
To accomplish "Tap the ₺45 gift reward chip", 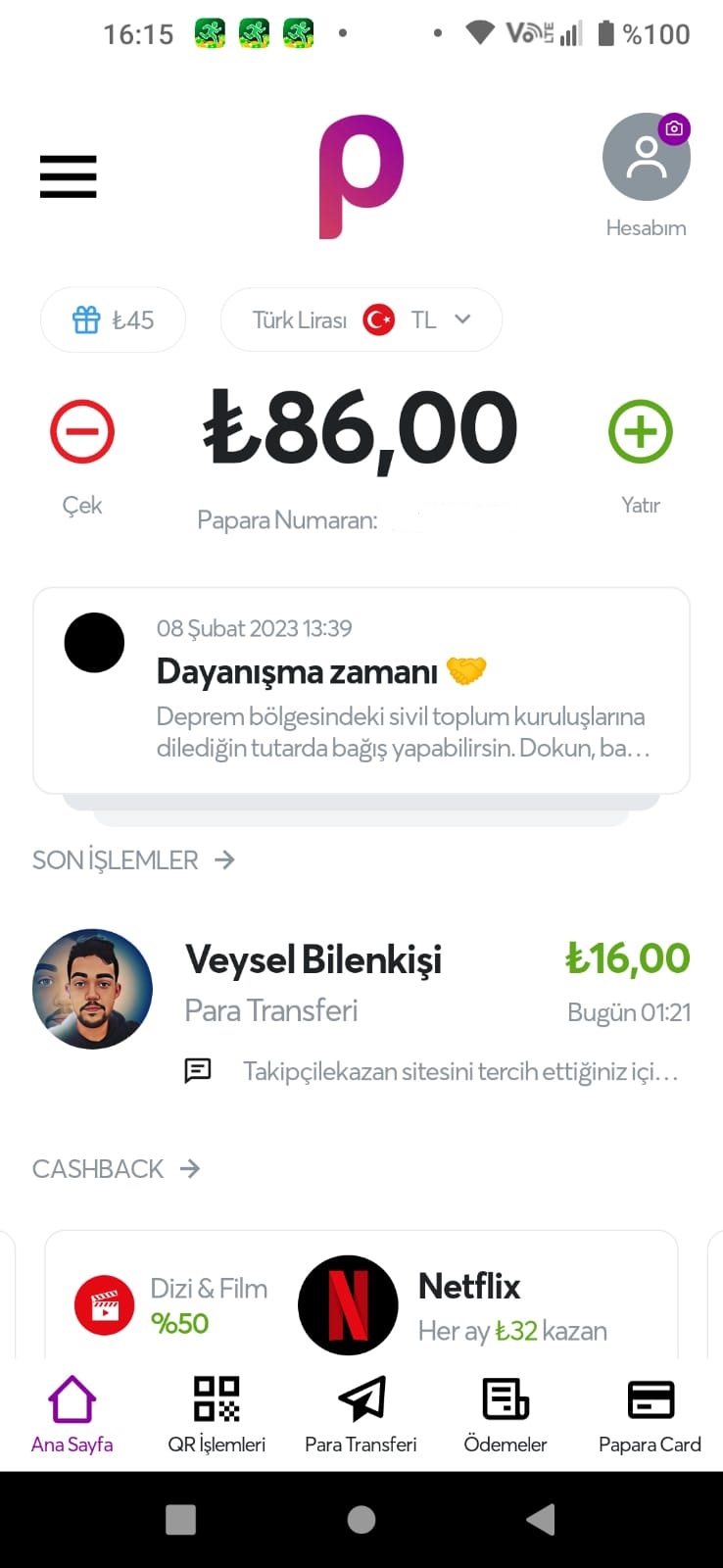I will 113,319.
